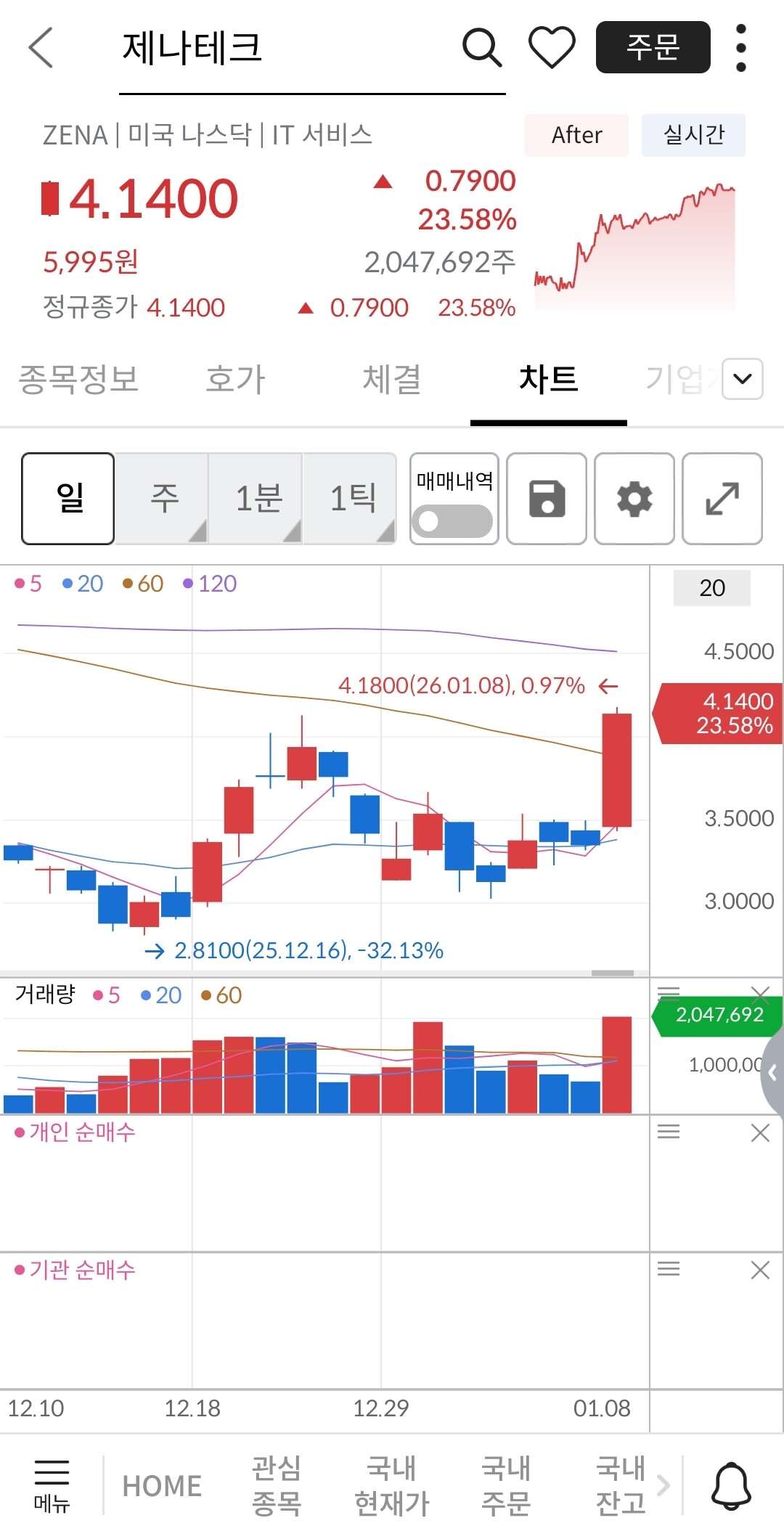This screenshot has height=1539, width=784.
Task: Open chart settings gear
Action: (634, 499)
